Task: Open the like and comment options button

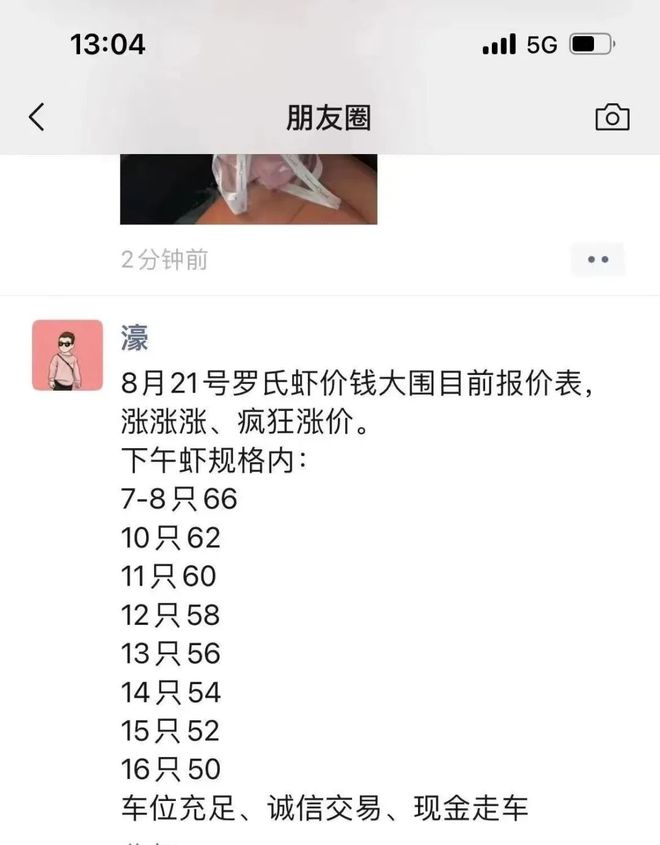Action: (597, 259)
